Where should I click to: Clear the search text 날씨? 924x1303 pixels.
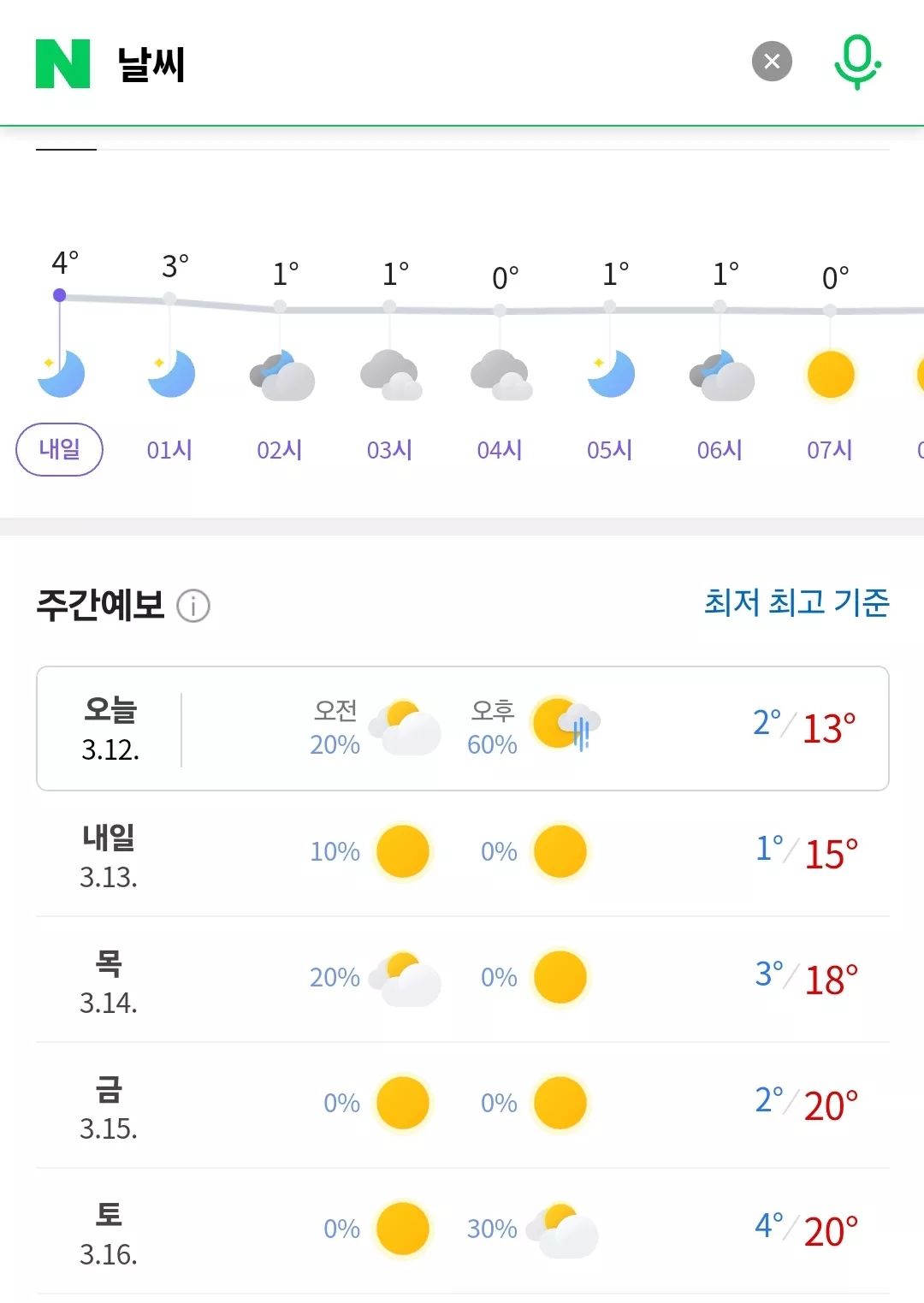772,62
